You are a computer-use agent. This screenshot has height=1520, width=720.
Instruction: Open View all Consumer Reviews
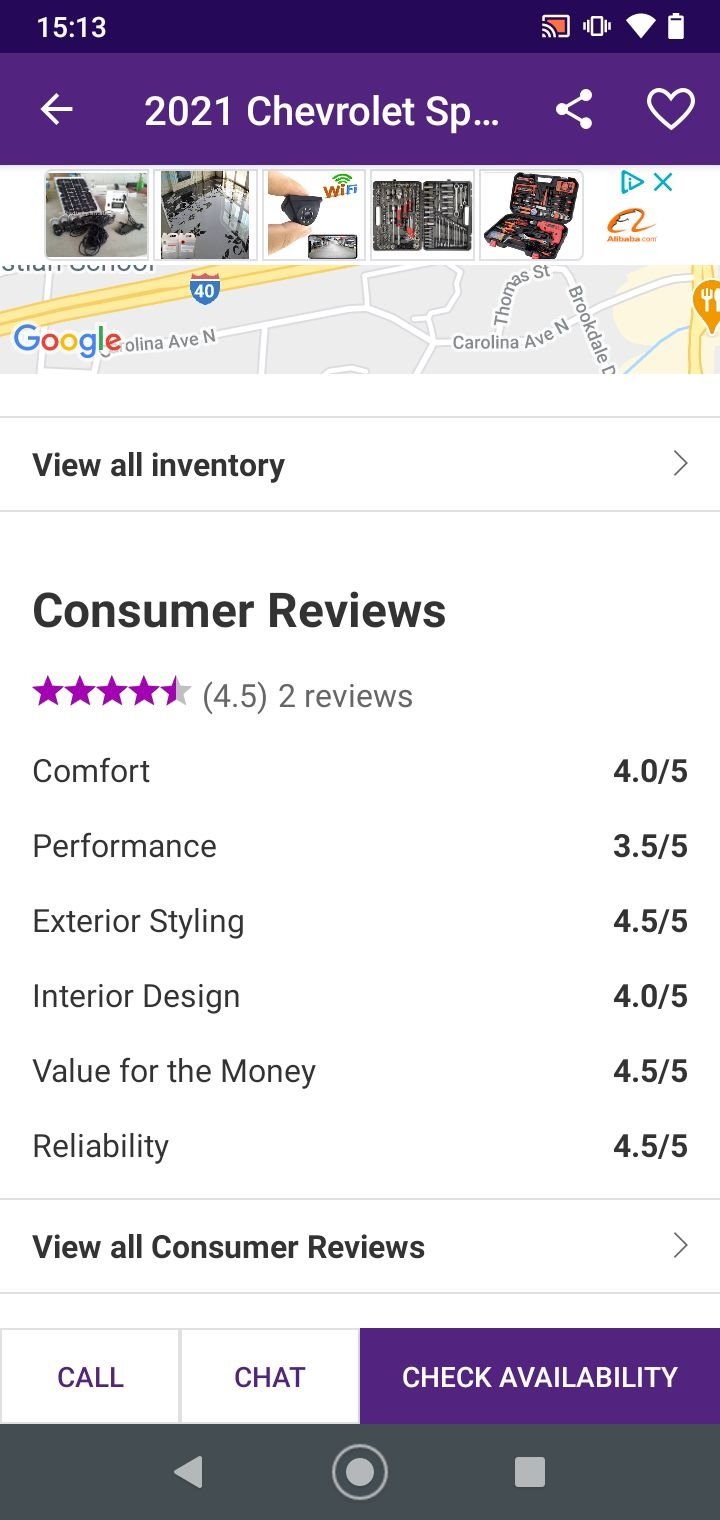[360, 1247]
